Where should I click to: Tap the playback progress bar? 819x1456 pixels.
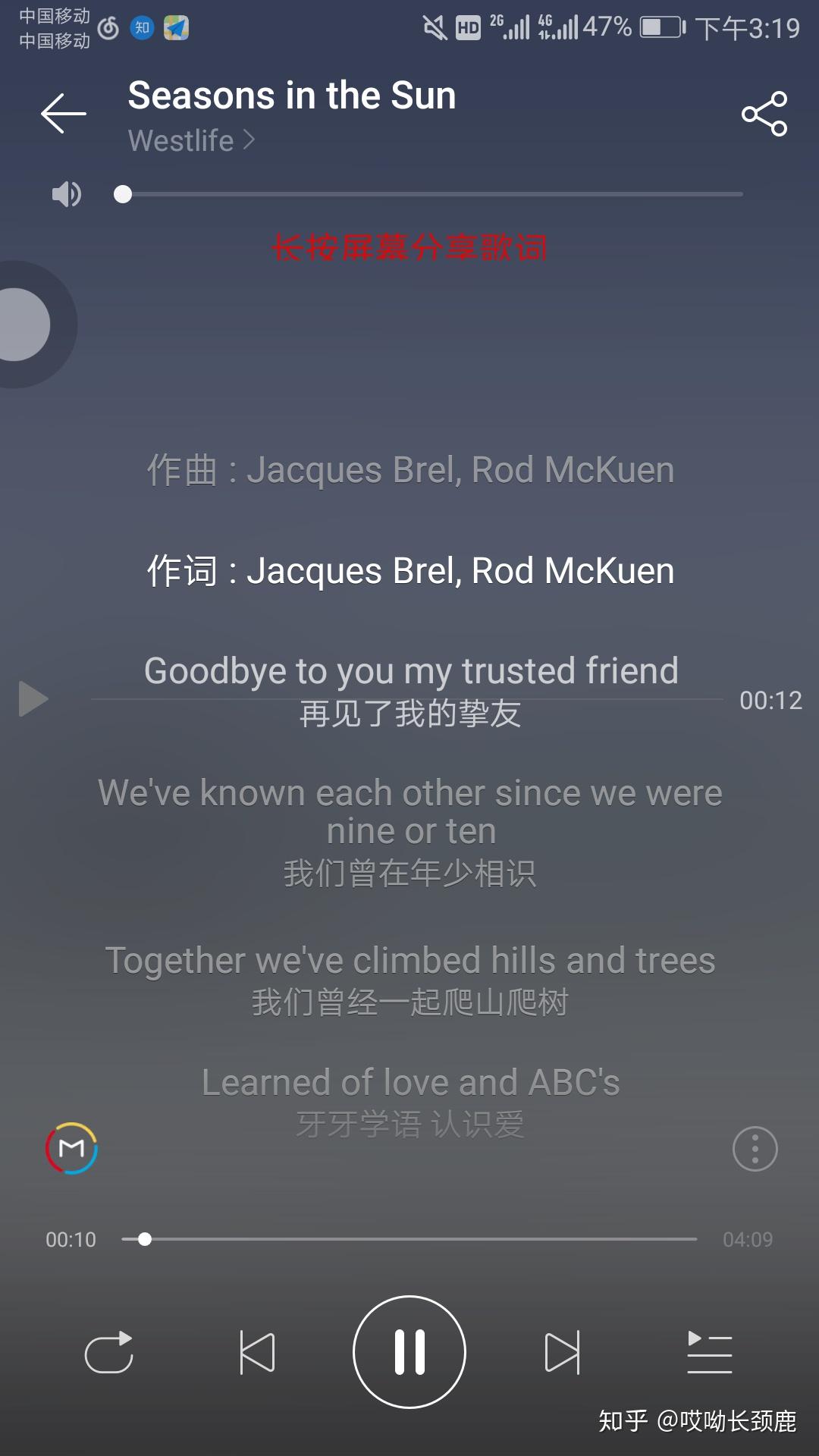[409, 1239]
